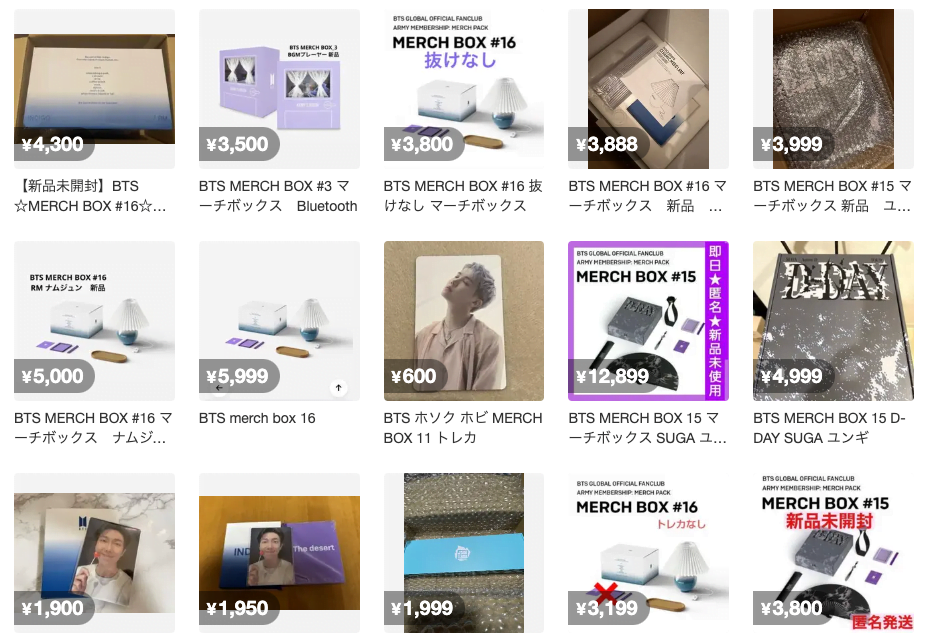Open the ¥3,888 MERCH BOX #16 listing
Viewport: 930px width, 637px height.
[x=648, y=89]
